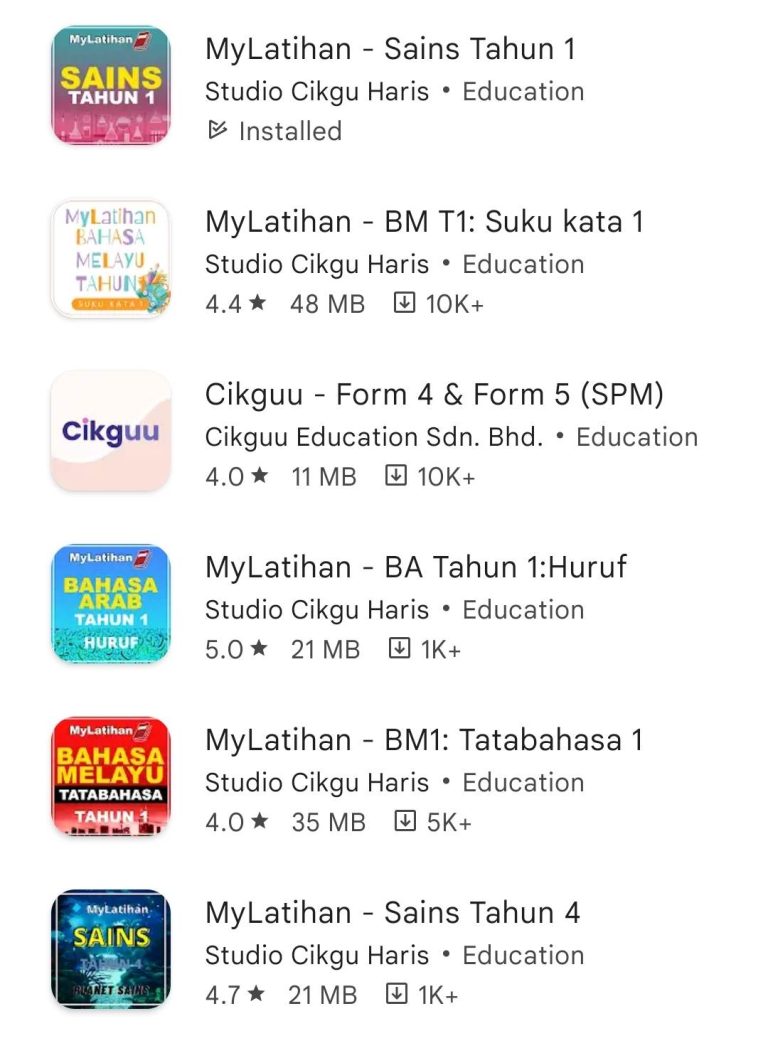Click the Installed checkmark icon
This screenshot has height=1053, width=768.
pyautogui.click(x=215, y=130)
